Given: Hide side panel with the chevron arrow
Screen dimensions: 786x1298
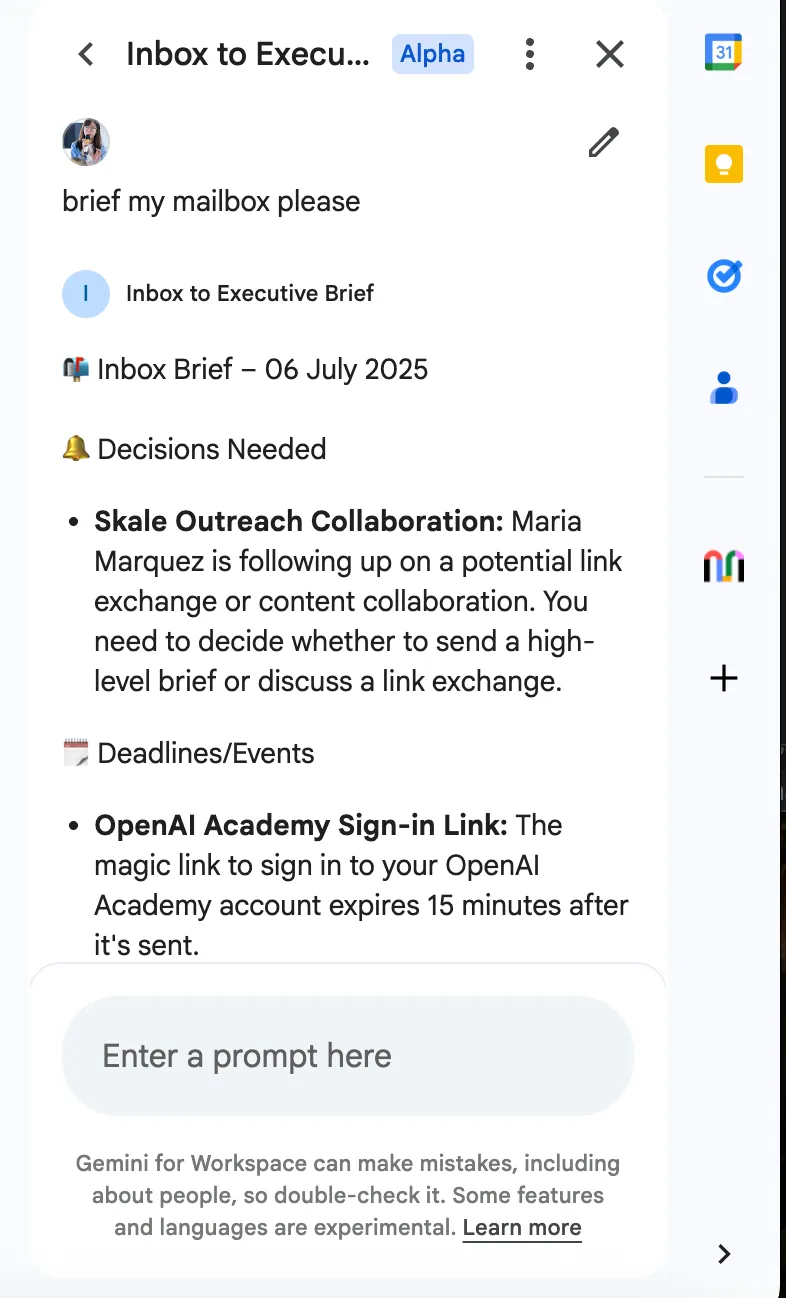Looking at the screenshot, I should click(x=725, y=1254).
